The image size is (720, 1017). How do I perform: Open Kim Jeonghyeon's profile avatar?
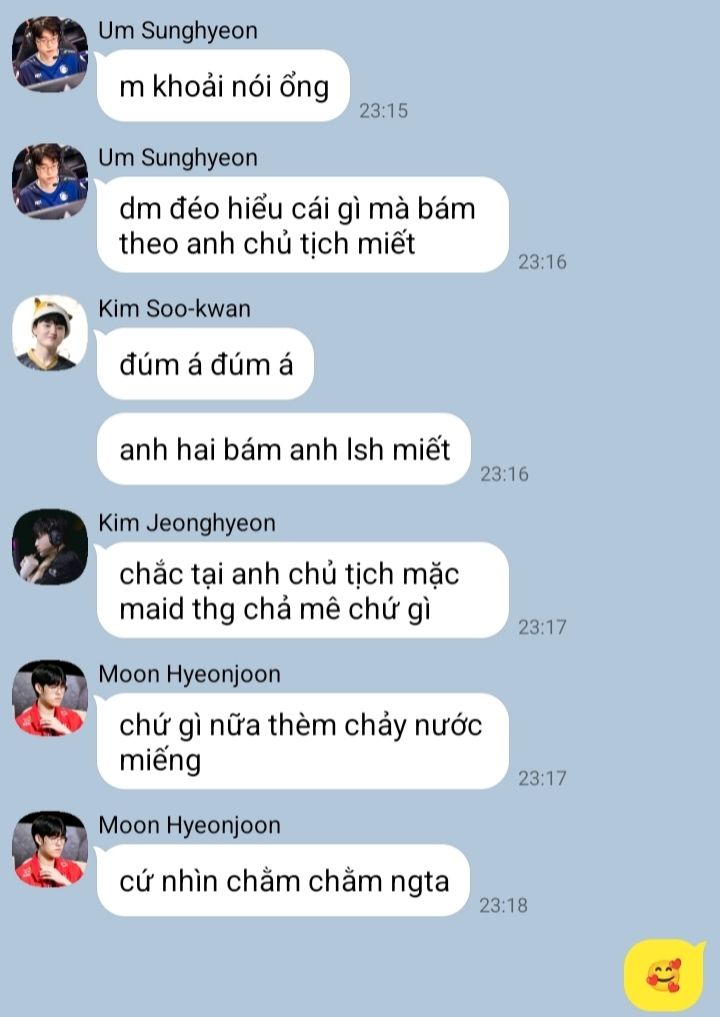pyautogui.click(x=50, y=547)
